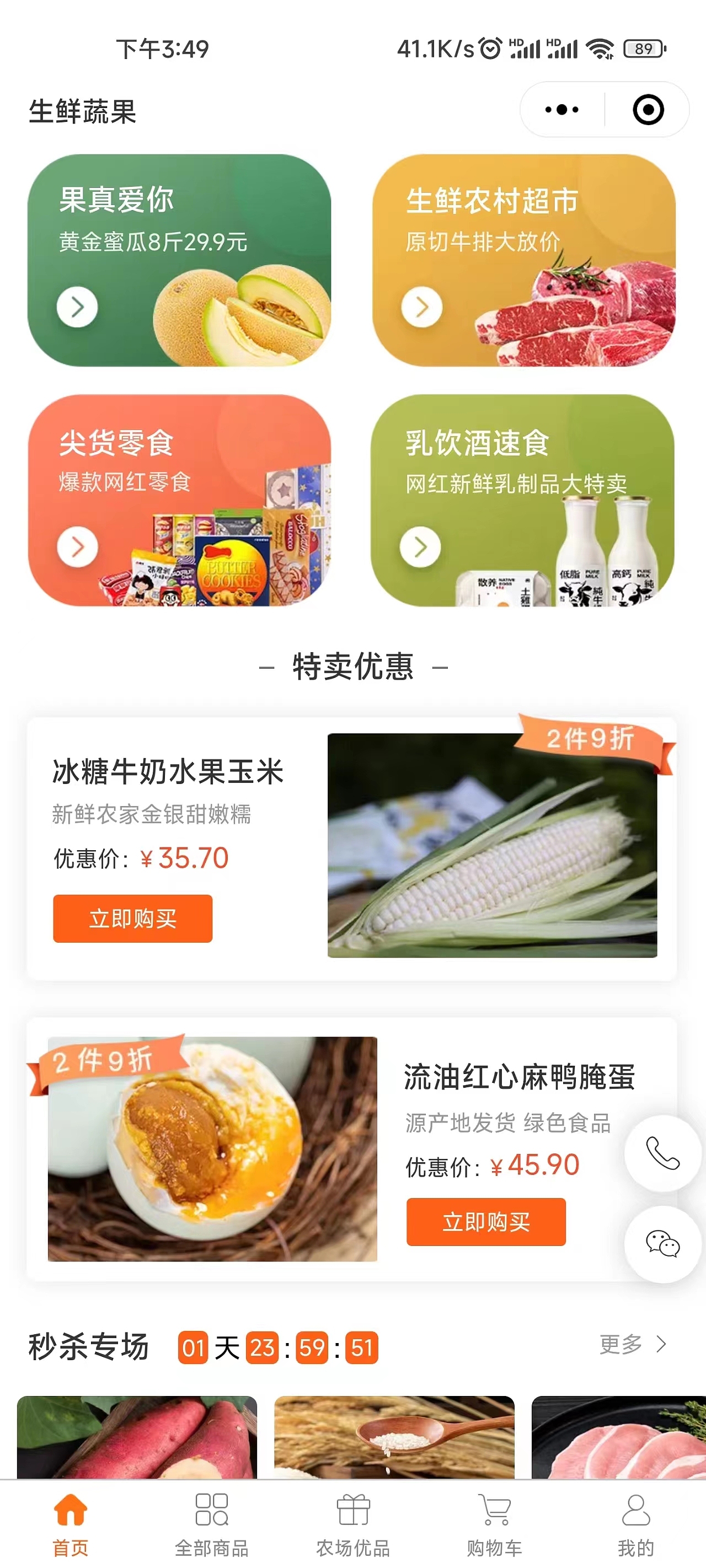Open the 尖货零食 category card

179,500
